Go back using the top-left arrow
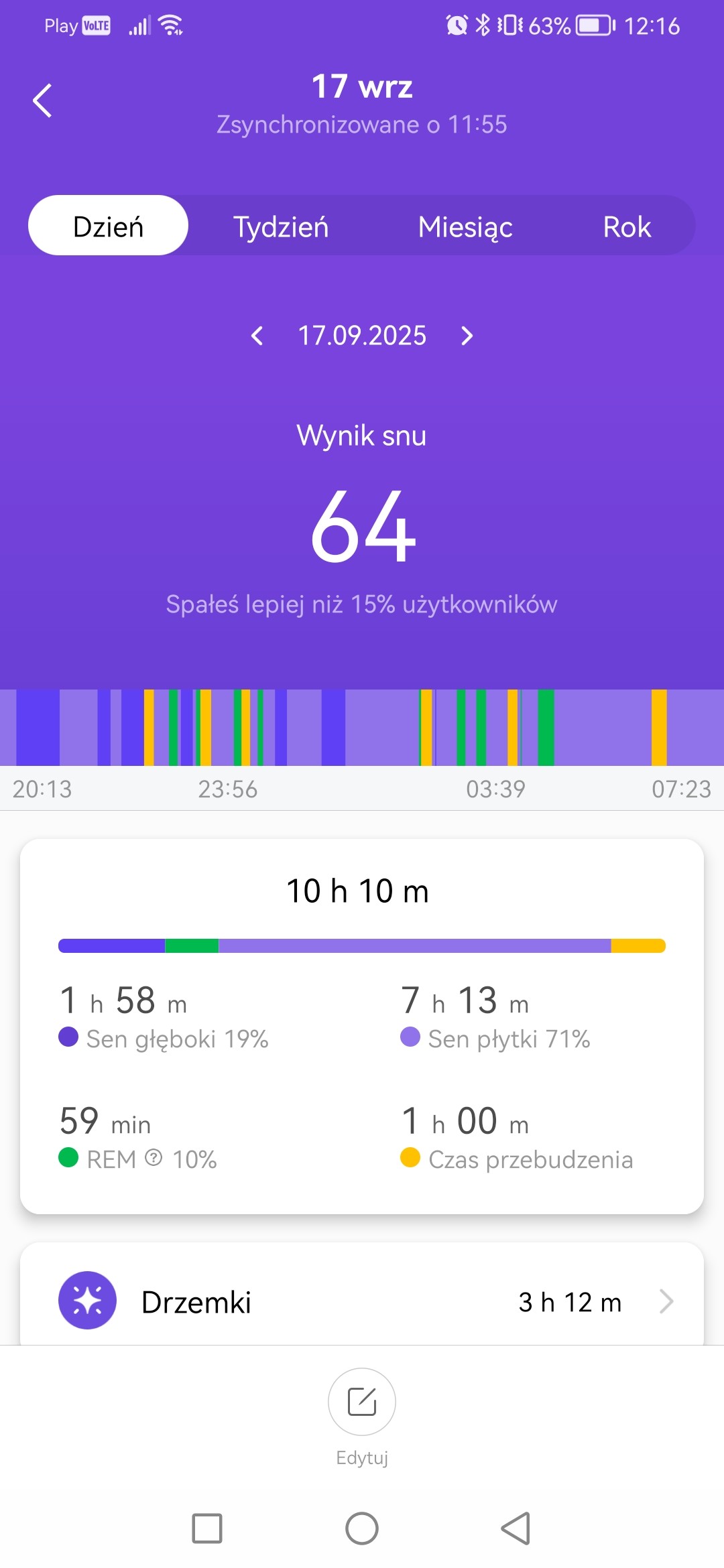This screenshot has width=724, height=1568. click(43, 101)
